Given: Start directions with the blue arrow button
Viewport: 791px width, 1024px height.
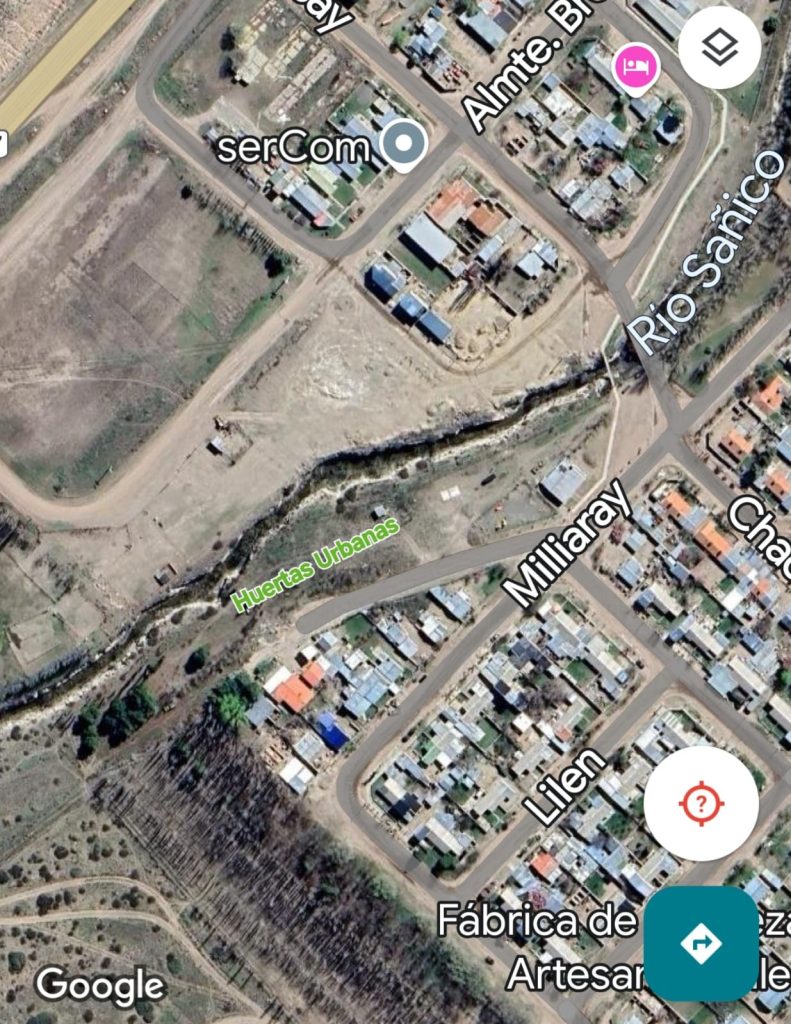Looking at the screenshot, I should tap(700, 943).
